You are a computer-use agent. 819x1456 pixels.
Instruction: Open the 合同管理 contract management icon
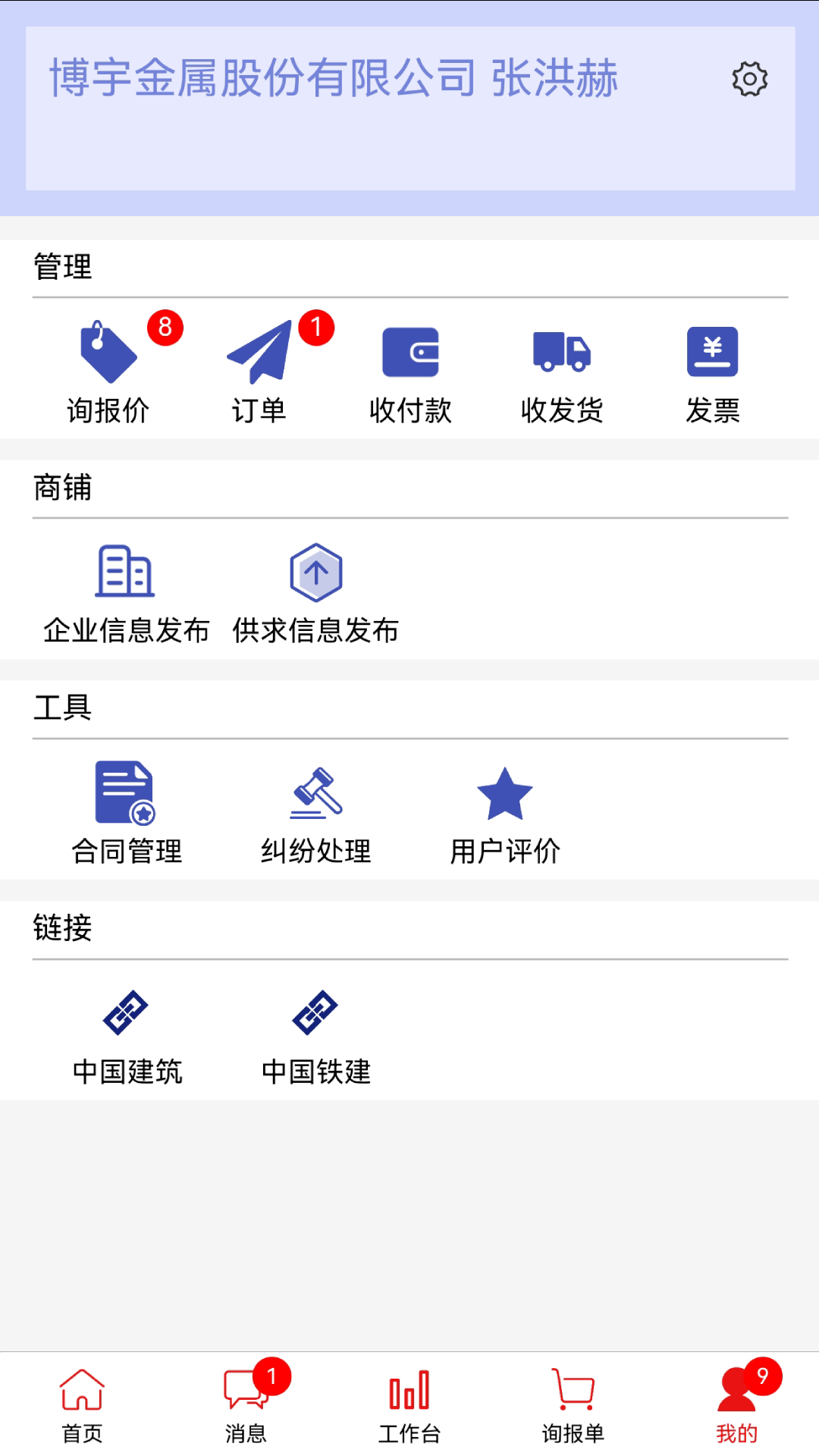(126, 794)
